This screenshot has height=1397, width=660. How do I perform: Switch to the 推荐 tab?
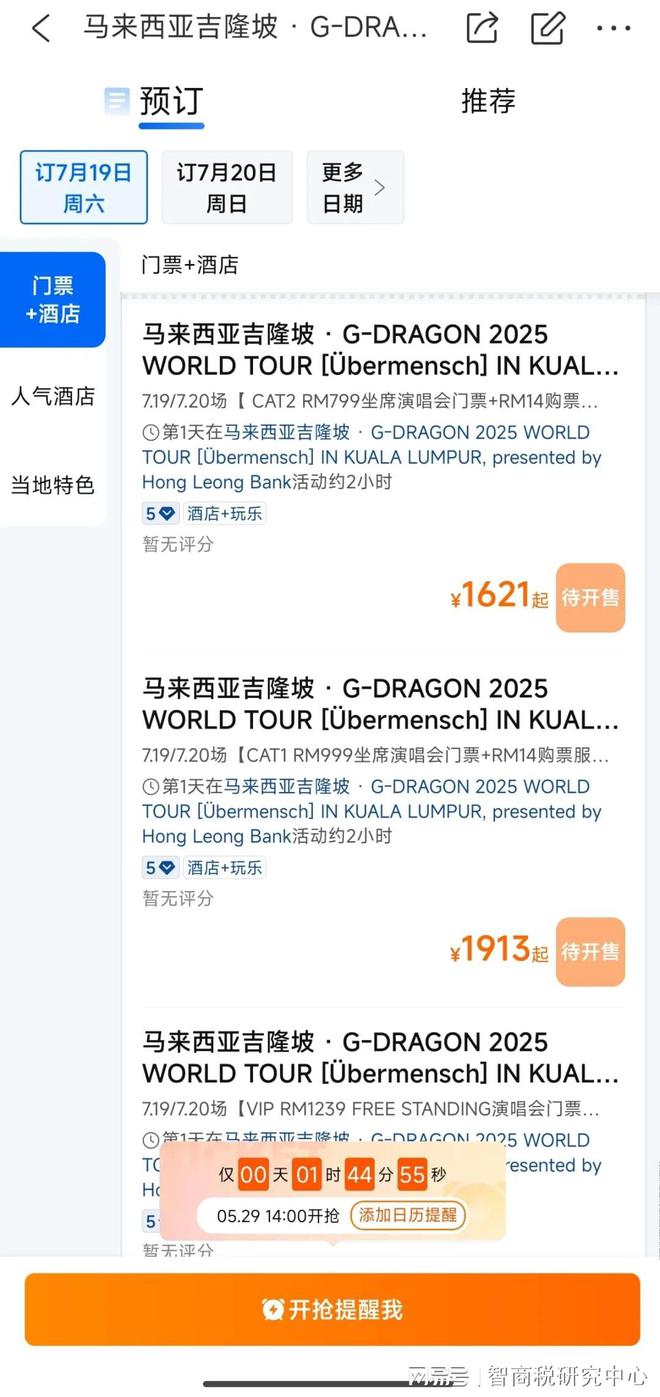point(488,101)
